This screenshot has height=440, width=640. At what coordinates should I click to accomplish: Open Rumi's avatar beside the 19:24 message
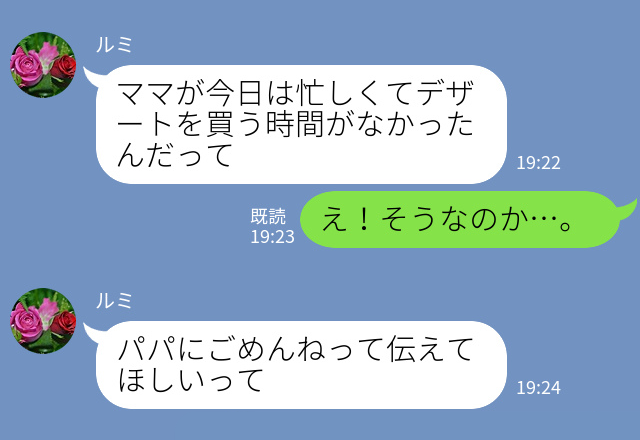(43, 321)
